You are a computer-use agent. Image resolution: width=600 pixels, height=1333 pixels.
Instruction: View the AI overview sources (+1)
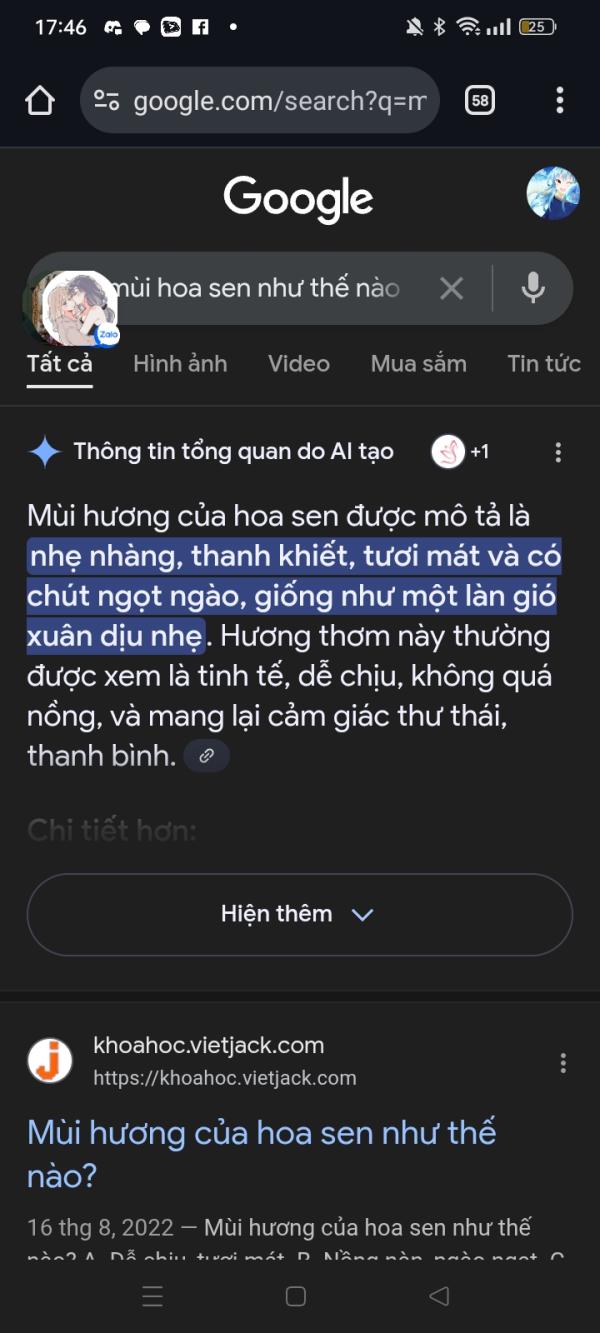460,452
